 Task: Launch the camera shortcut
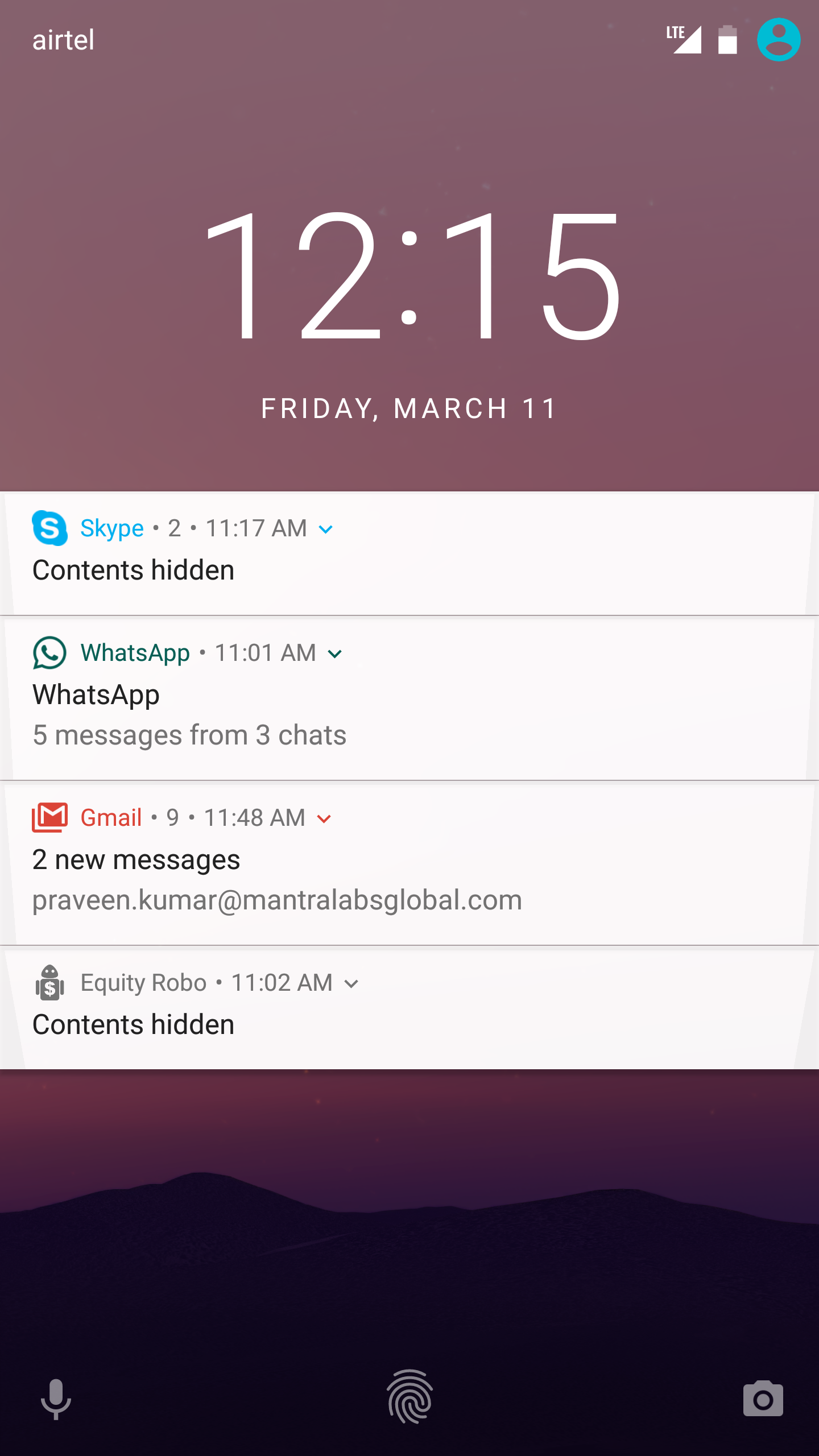(763, 1399)
